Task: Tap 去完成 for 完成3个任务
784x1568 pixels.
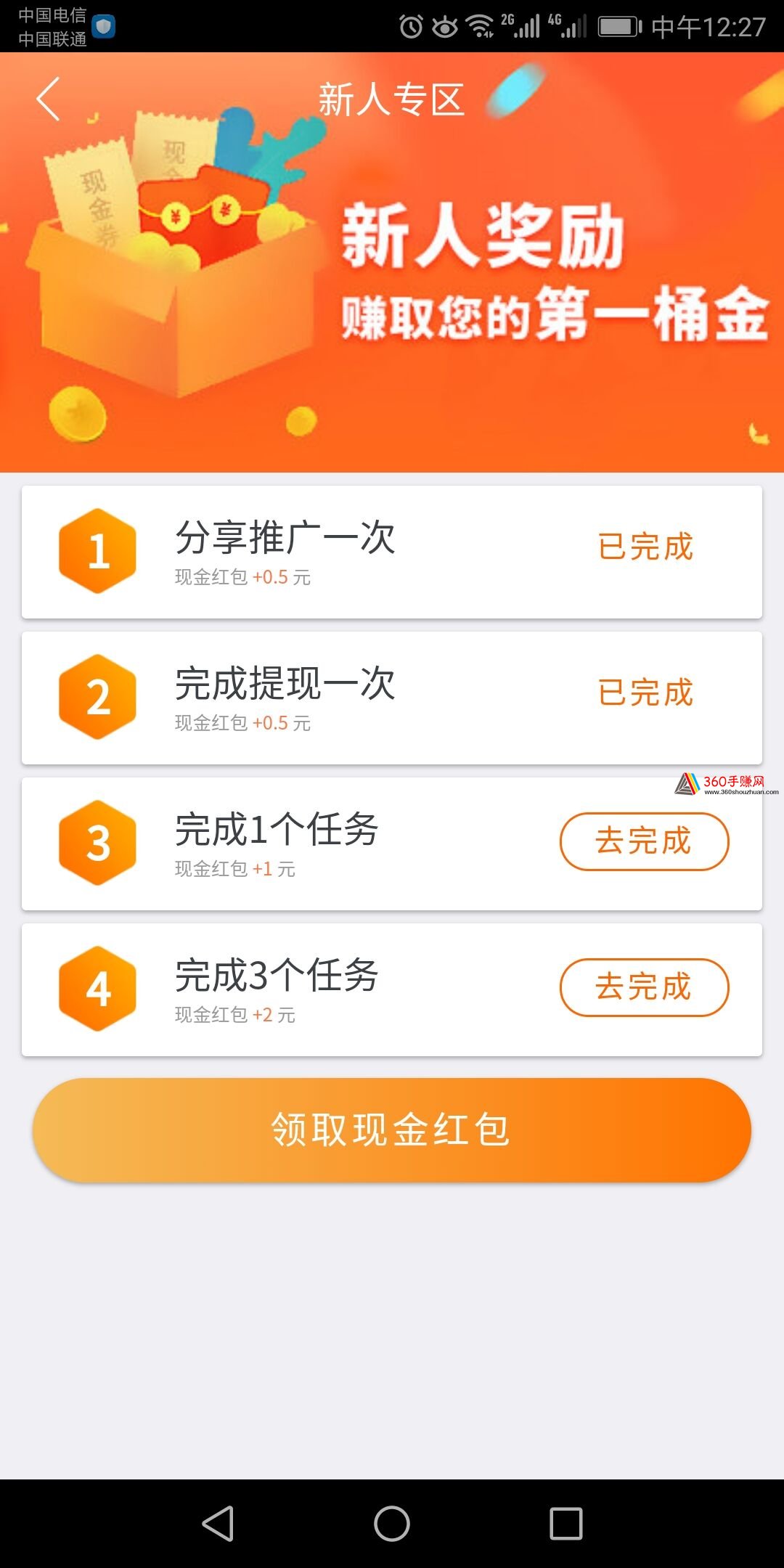Action: point(644,987)
